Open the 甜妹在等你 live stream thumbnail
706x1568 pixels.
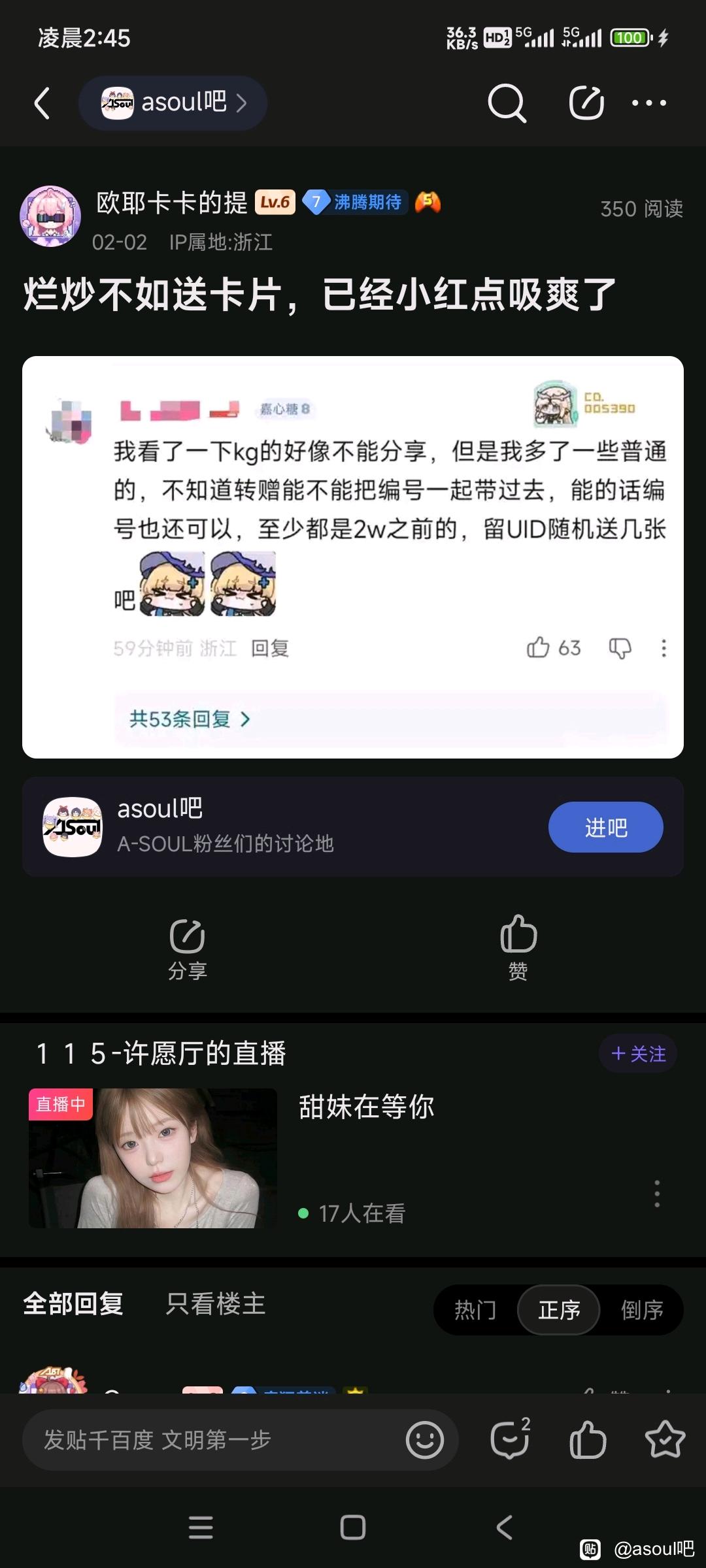(x=153, y=1158)
